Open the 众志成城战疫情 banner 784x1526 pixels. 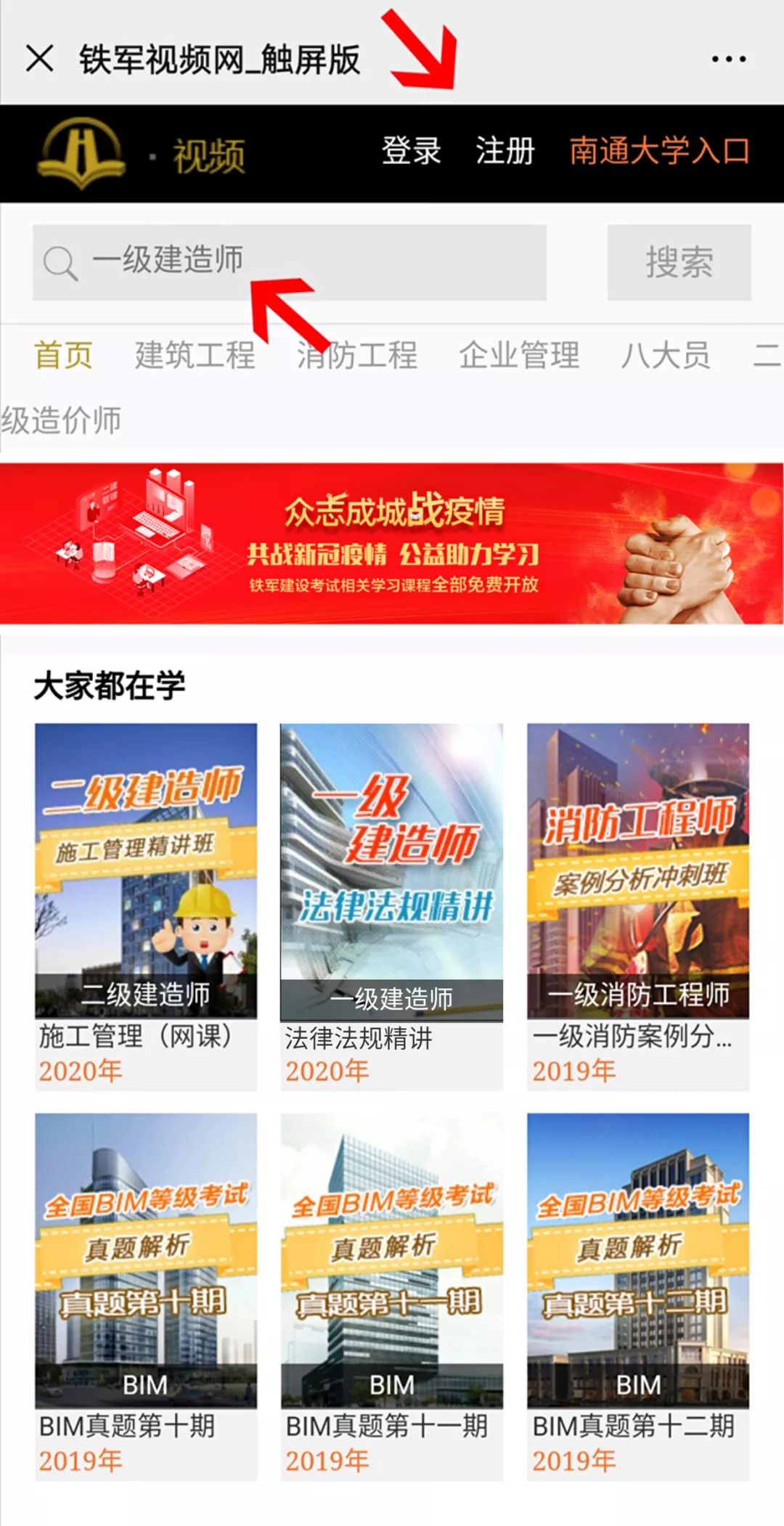click(392, 543)
